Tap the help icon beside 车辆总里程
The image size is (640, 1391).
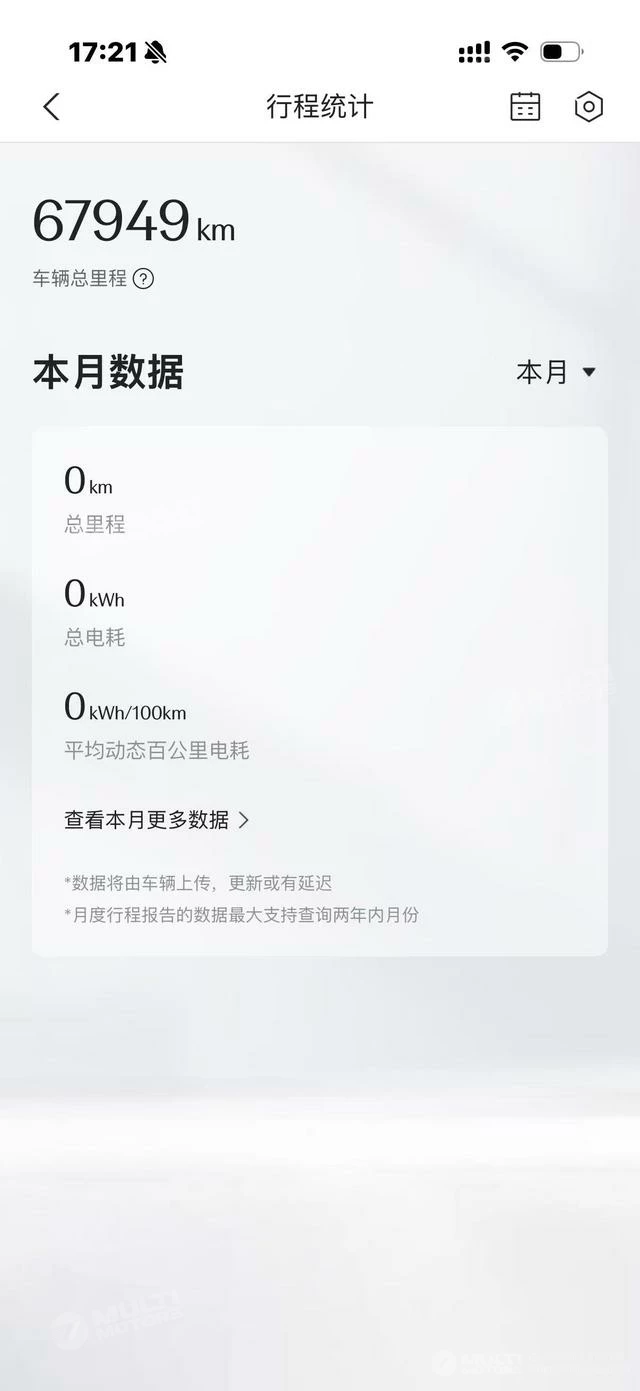(144, 279)
